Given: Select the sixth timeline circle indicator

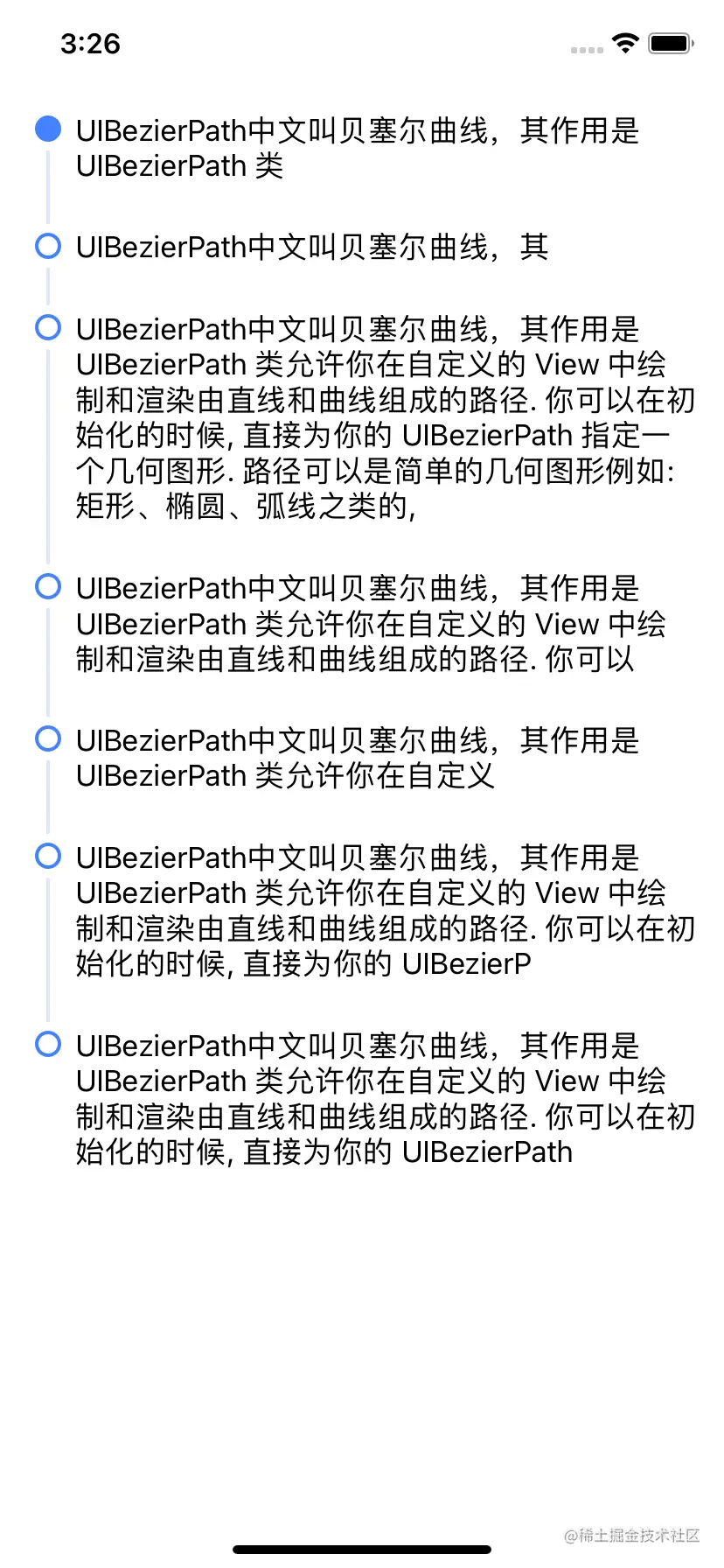Looking at the screenshot, I should coord(48,856).
